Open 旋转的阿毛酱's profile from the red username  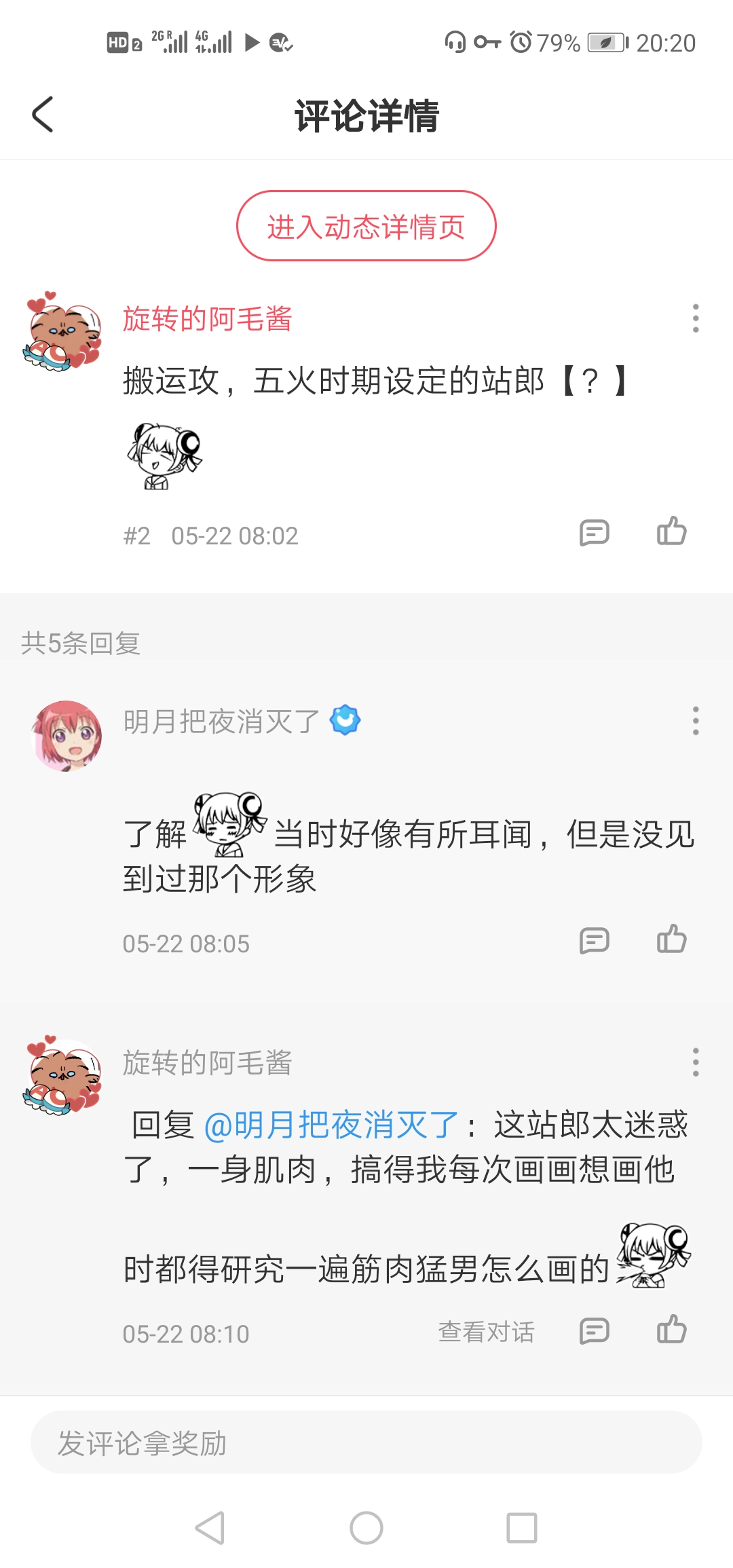207,319
